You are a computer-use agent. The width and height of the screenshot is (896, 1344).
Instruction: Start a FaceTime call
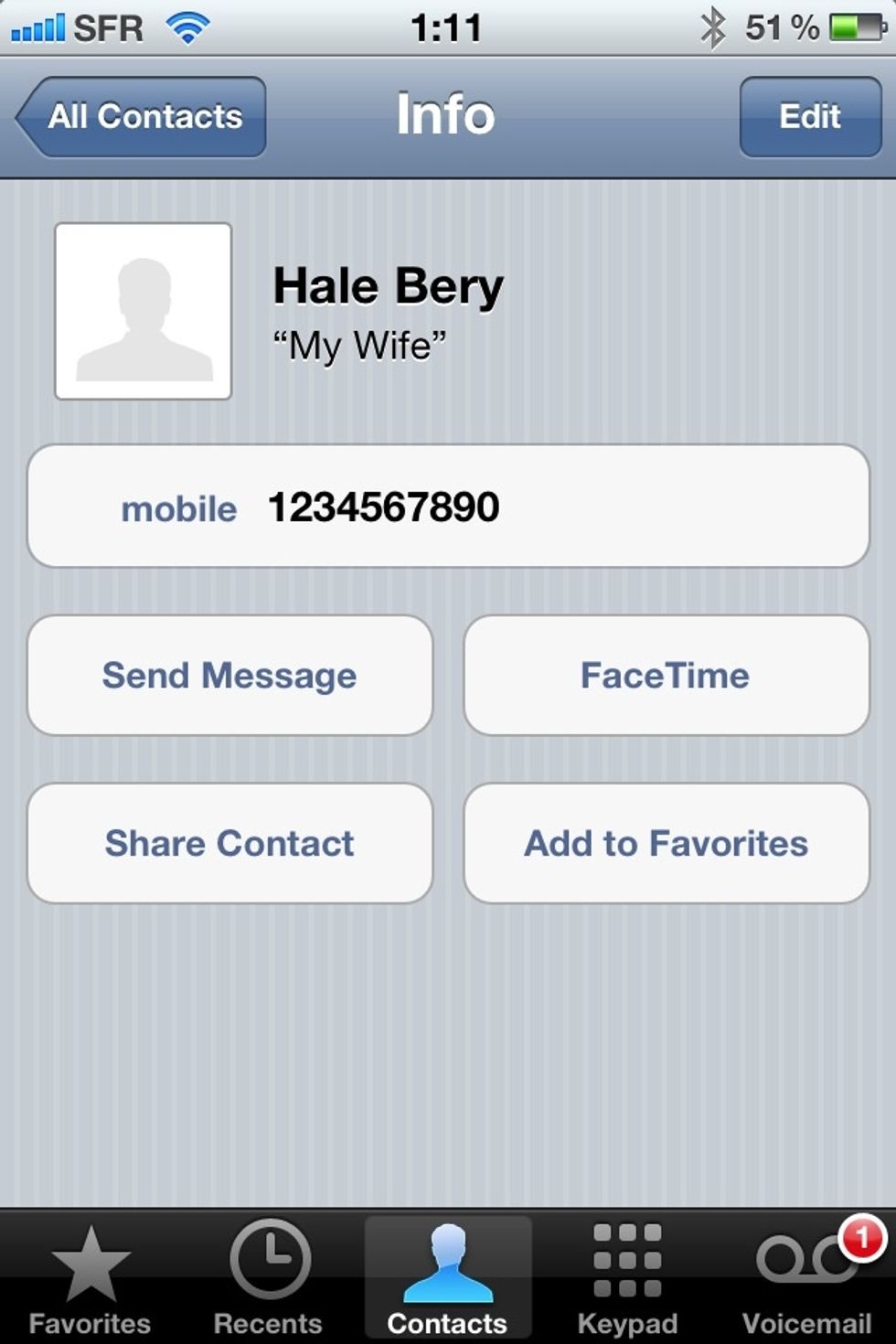pyautogui.click(x=666, y=676)
